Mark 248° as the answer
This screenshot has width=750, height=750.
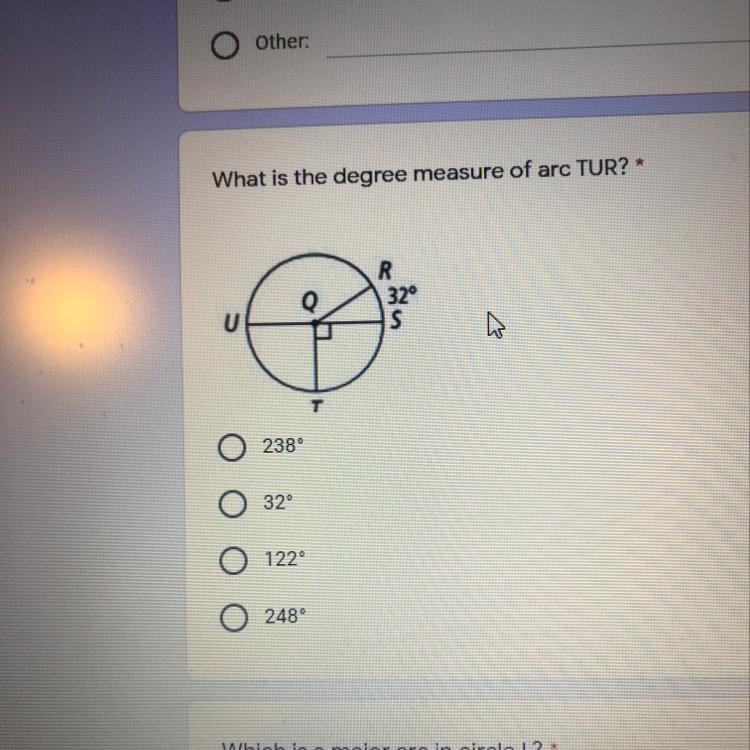coord(232,618)
